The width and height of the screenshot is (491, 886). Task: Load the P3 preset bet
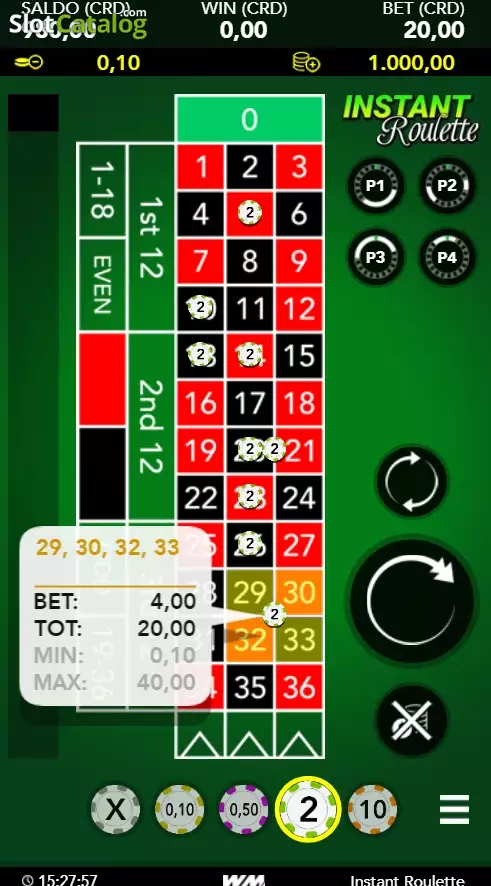pos(375,258)
